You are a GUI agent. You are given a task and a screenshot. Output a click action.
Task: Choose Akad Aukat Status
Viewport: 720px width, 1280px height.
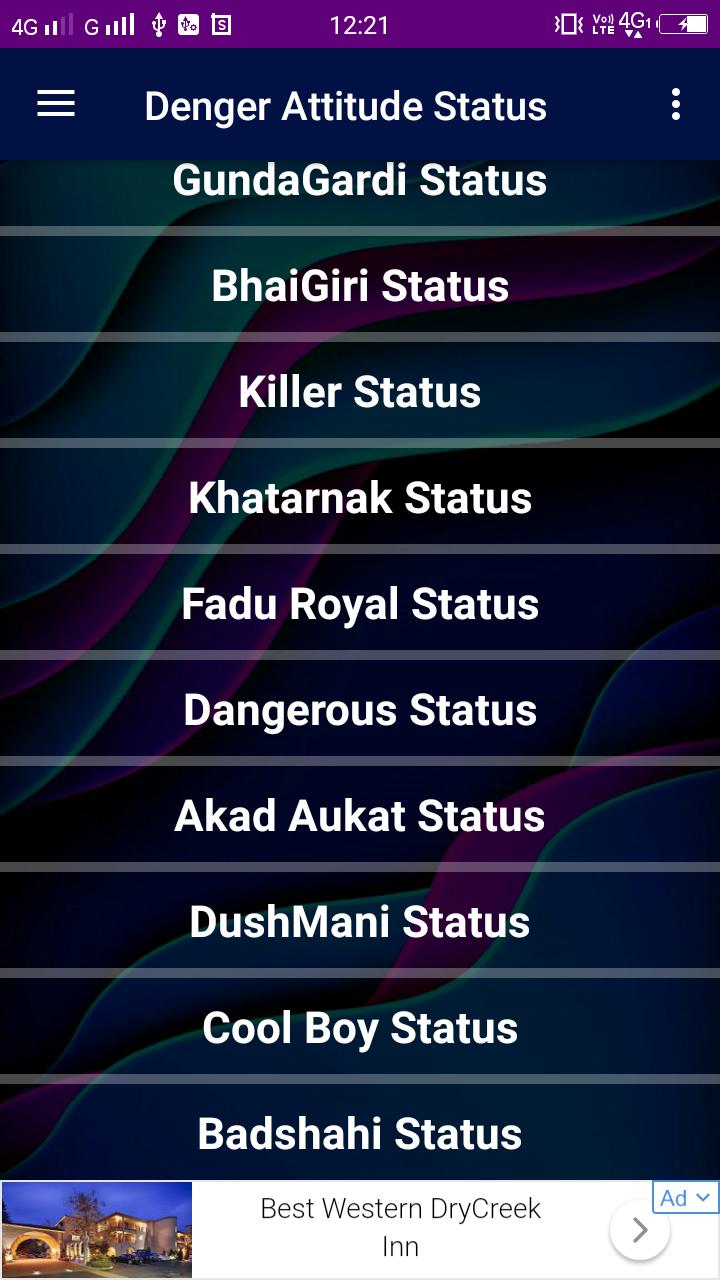[360, 816]
